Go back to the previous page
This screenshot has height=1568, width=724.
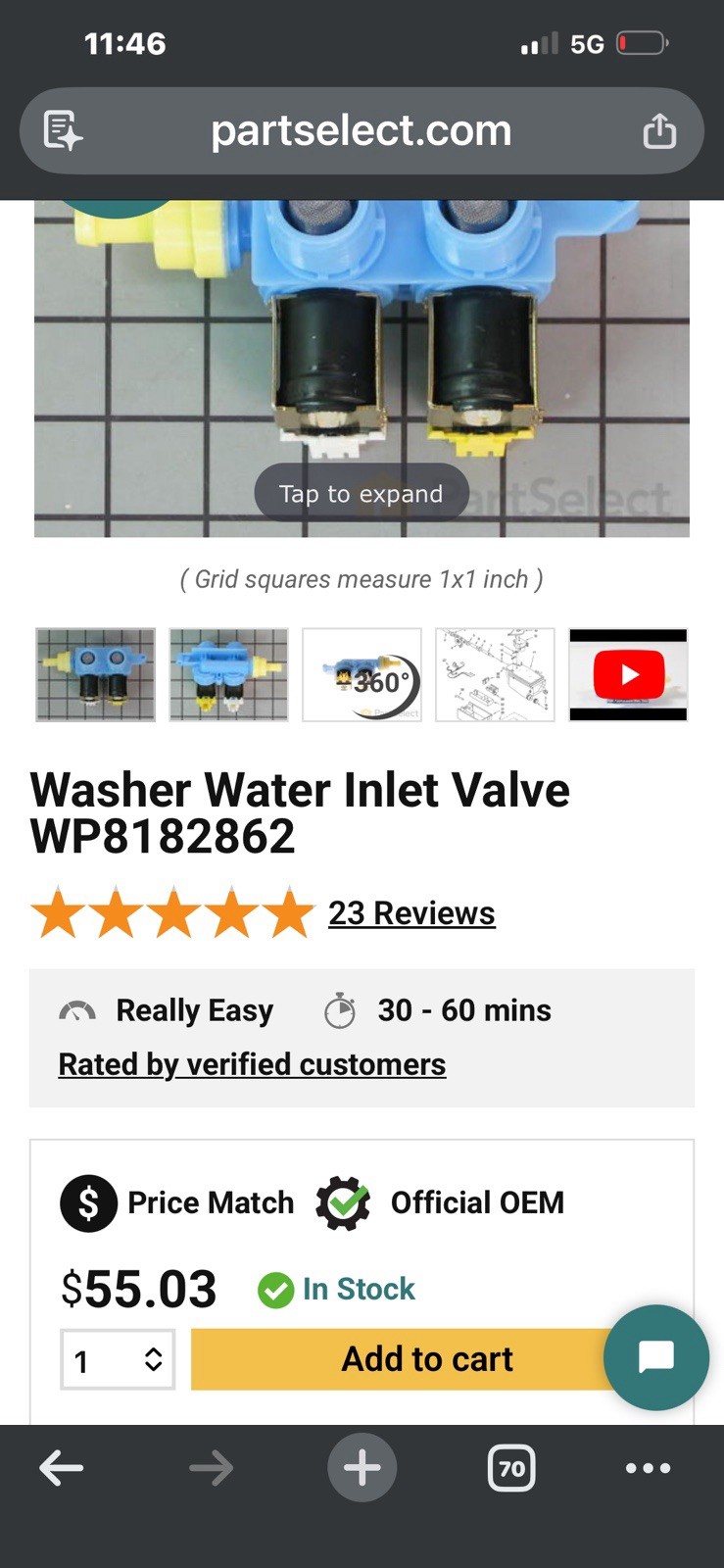point(61,1468)
